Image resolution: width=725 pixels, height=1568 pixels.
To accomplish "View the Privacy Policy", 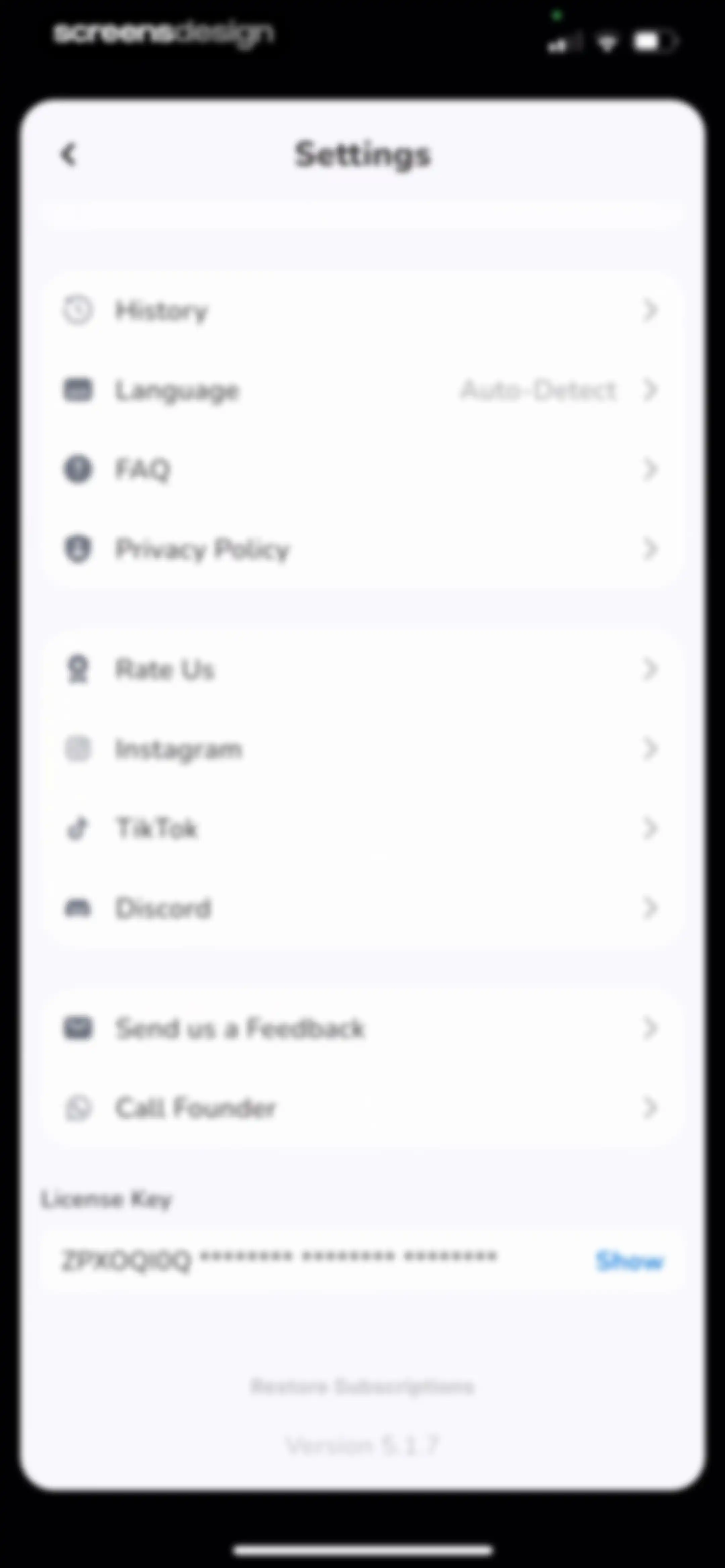I will click(362, 549).
